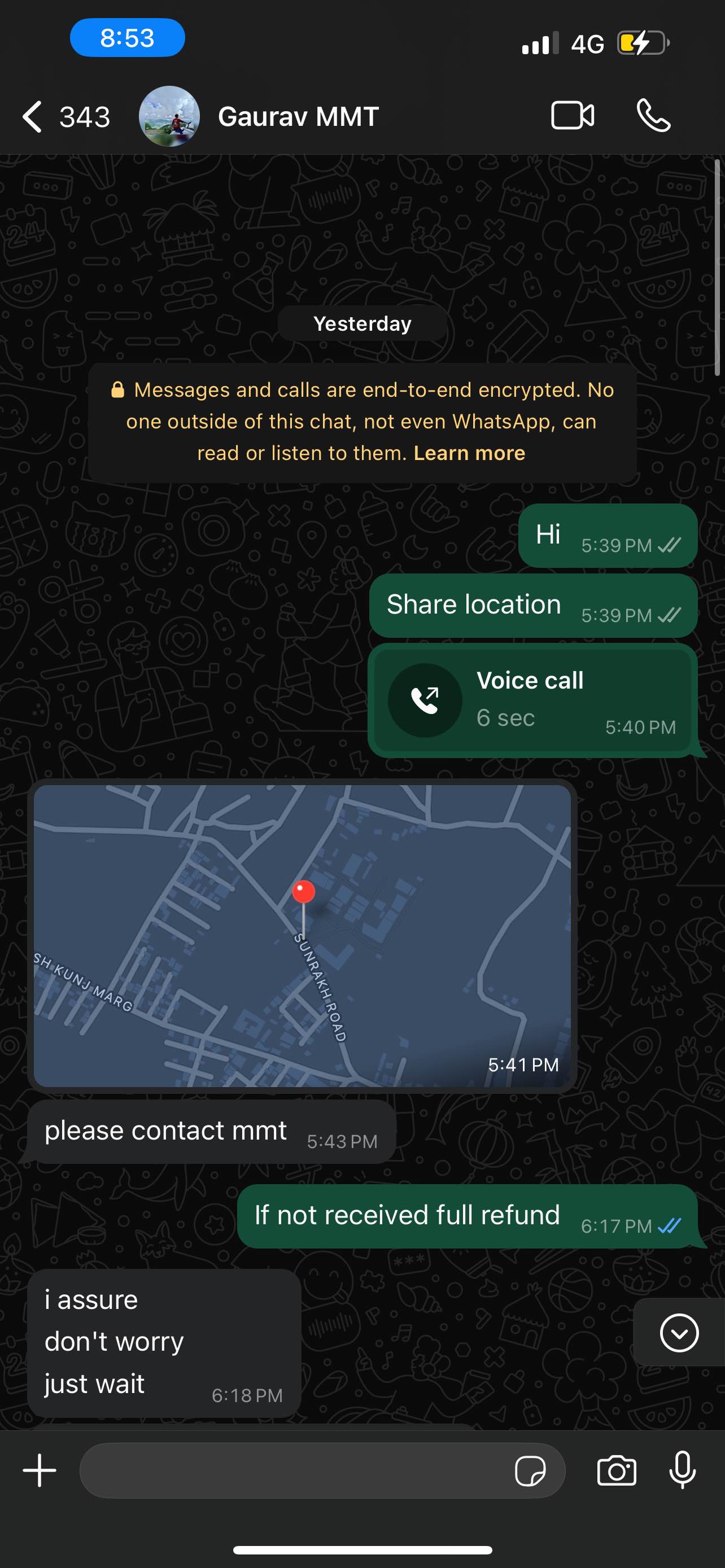The height and width of the screenshot is (1568, 725).
Task: Open the sticker picker
Action: click(x=530, y=1471)
